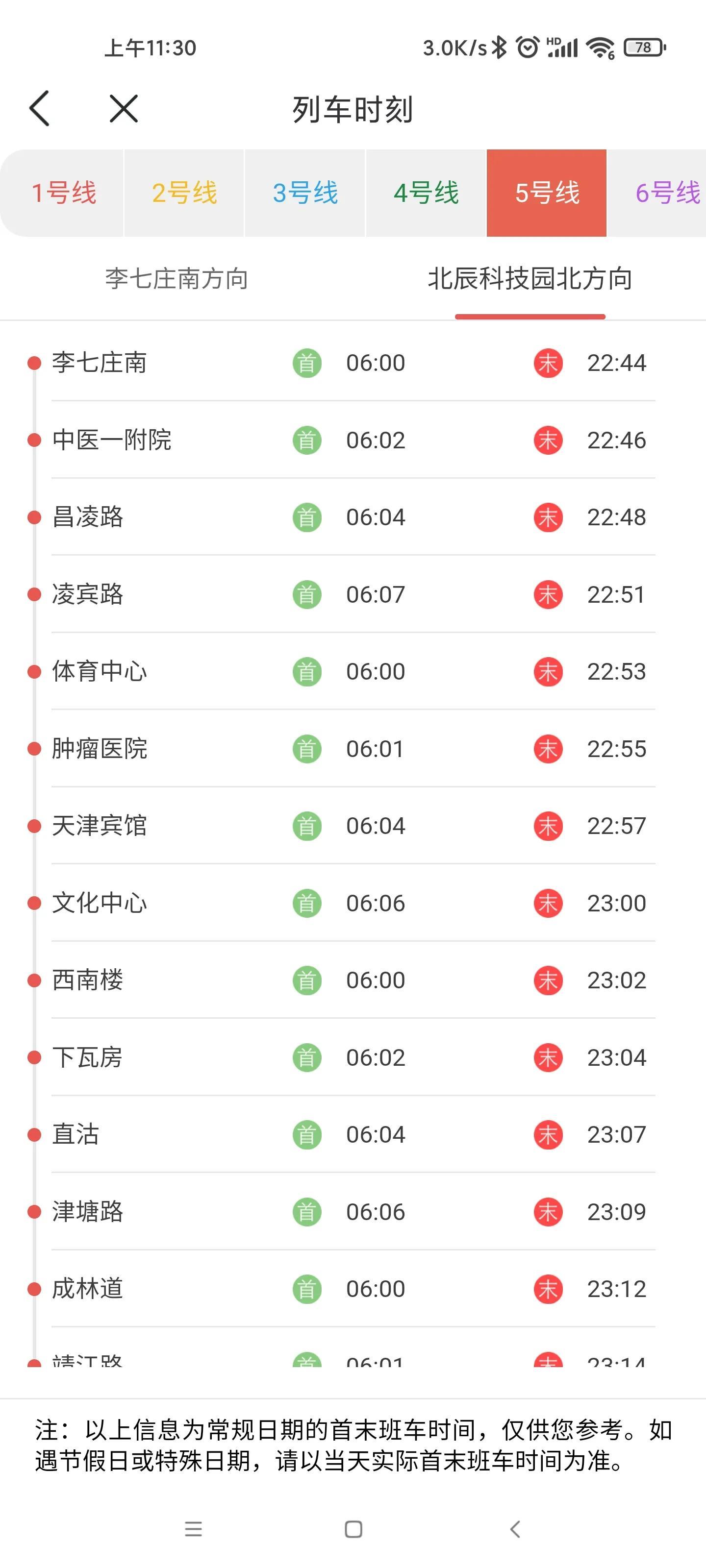The height and width of the screenshot is (1568, 706).
Task: Open recent apps from navigation bar
Action: 193,1528
